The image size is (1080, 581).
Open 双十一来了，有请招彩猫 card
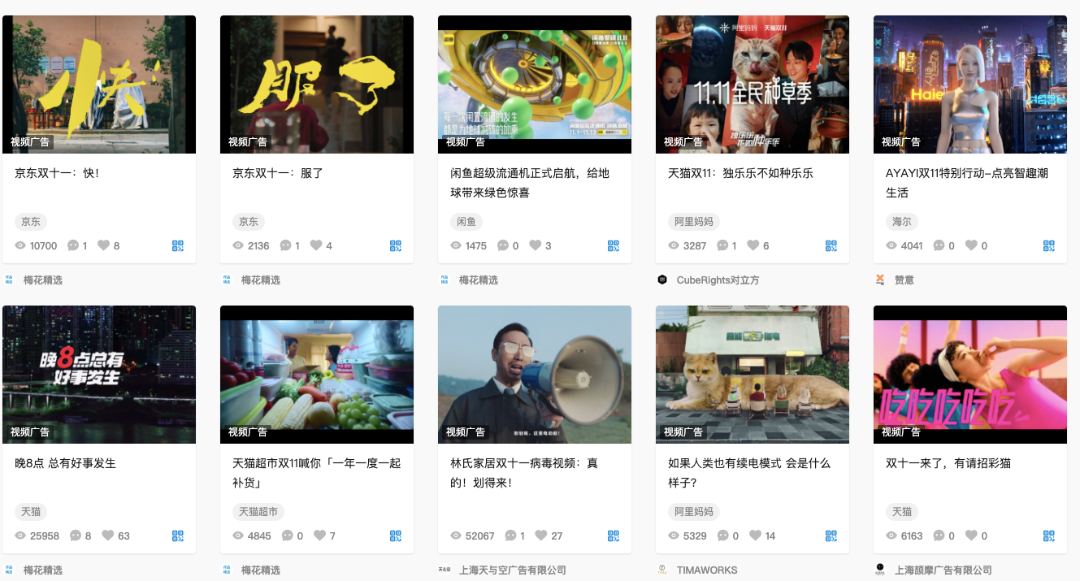pos(970,375)
